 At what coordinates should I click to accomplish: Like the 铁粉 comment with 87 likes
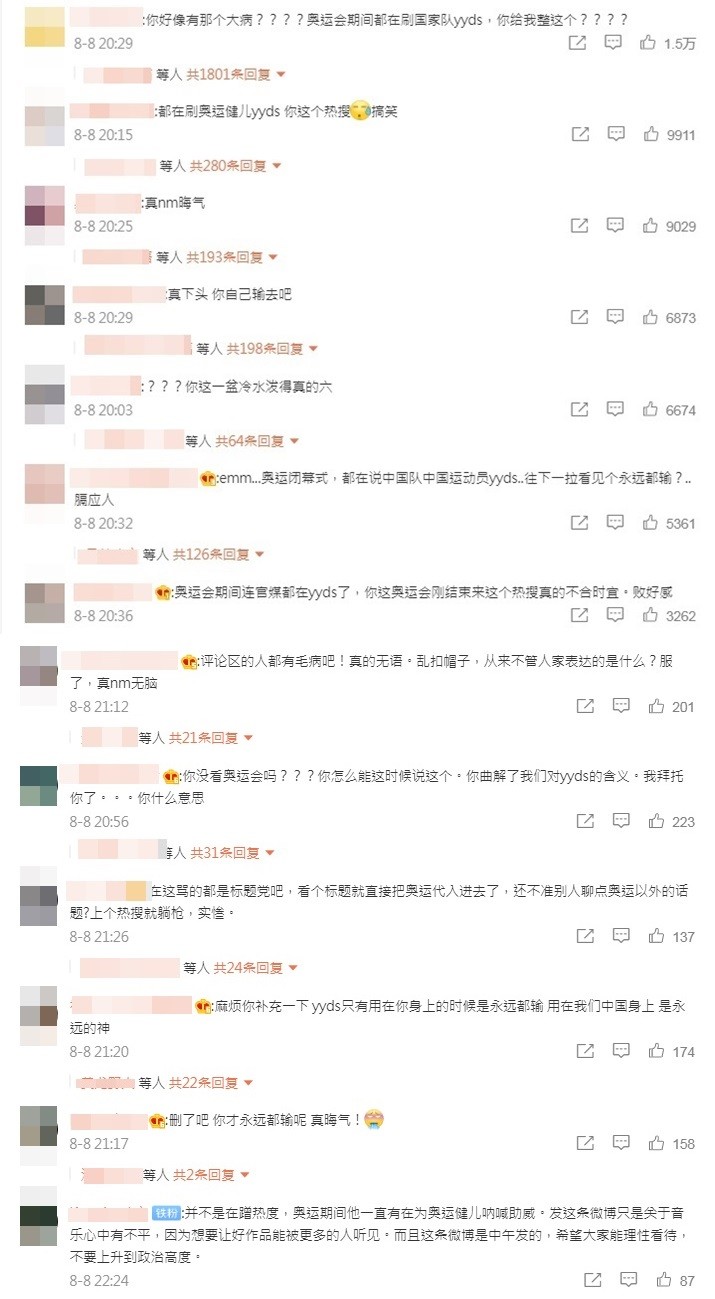(663, 1280)
